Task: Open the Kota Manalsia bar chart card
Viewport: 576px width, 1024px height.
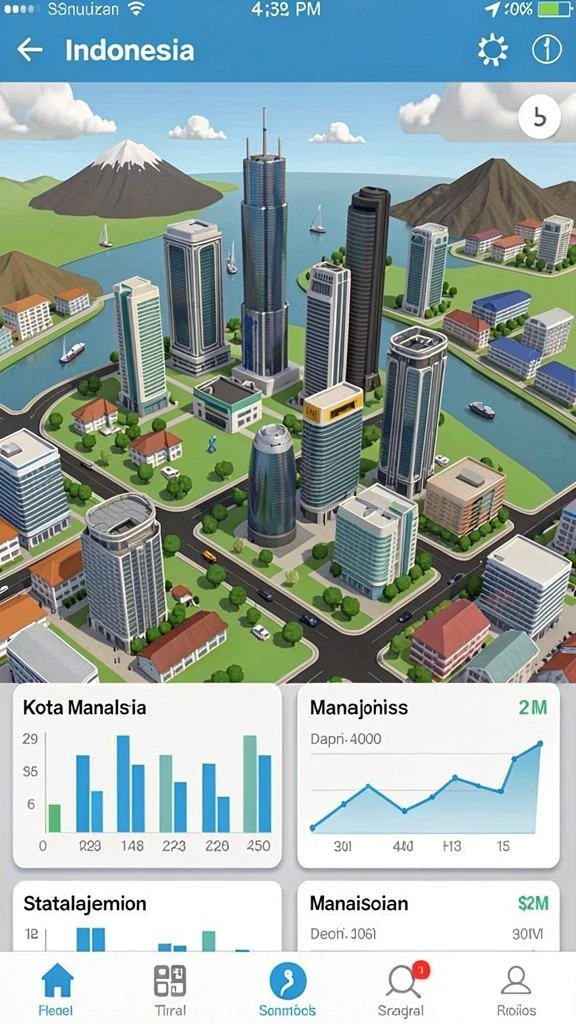Action: tap(148, 776)
